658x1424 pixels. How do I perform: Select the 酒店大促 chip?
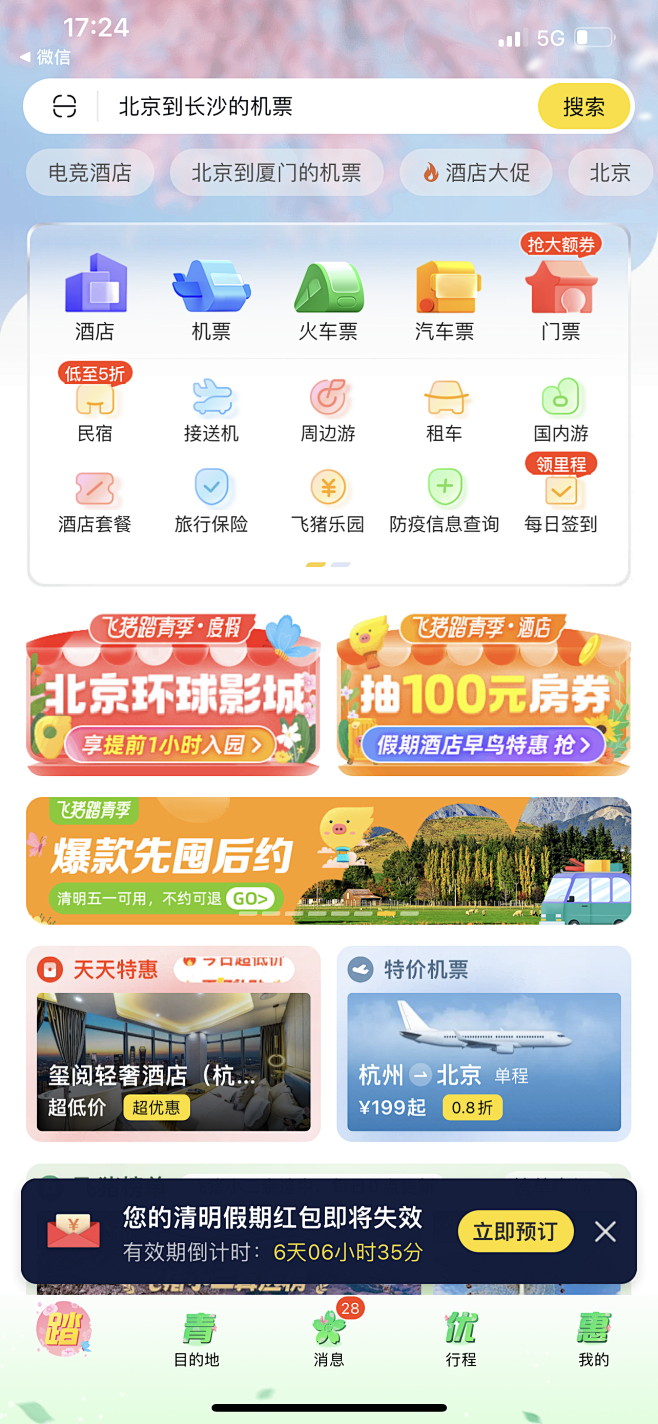476,173
